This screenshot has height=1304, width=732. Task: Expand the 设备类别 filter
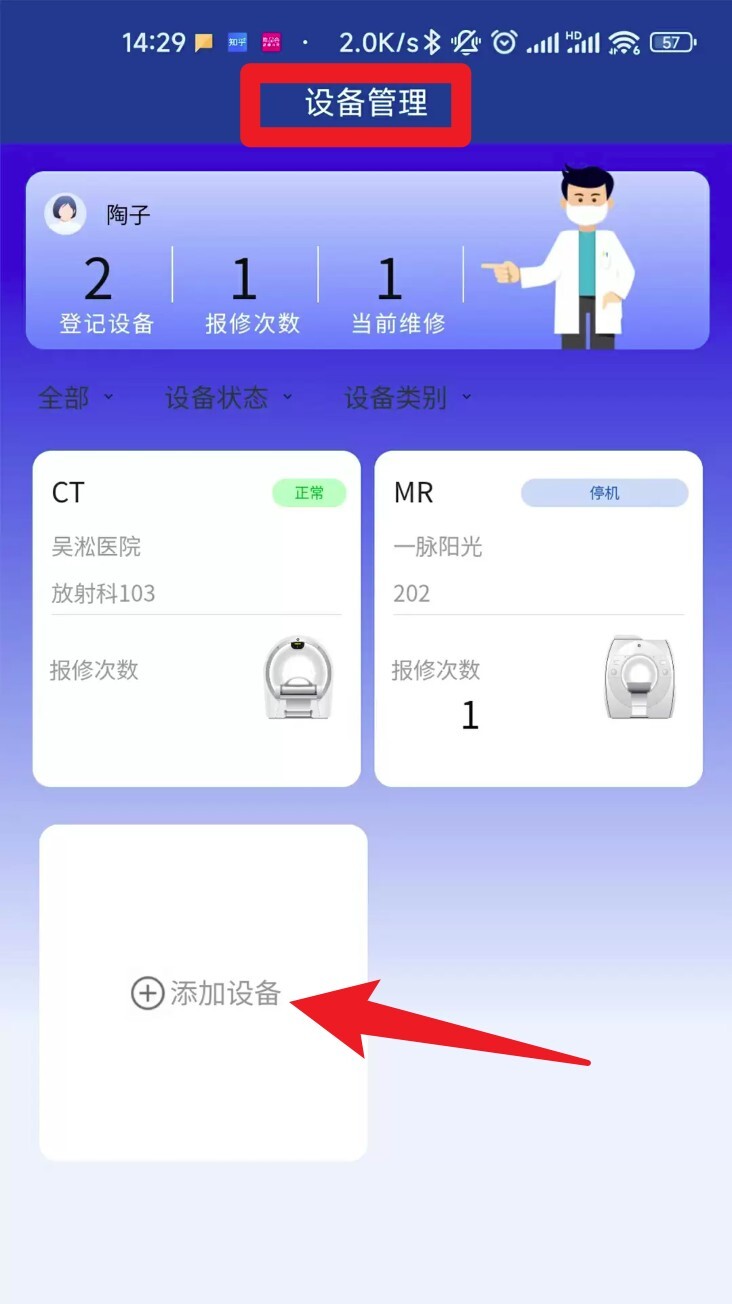[x=407, y=398]
